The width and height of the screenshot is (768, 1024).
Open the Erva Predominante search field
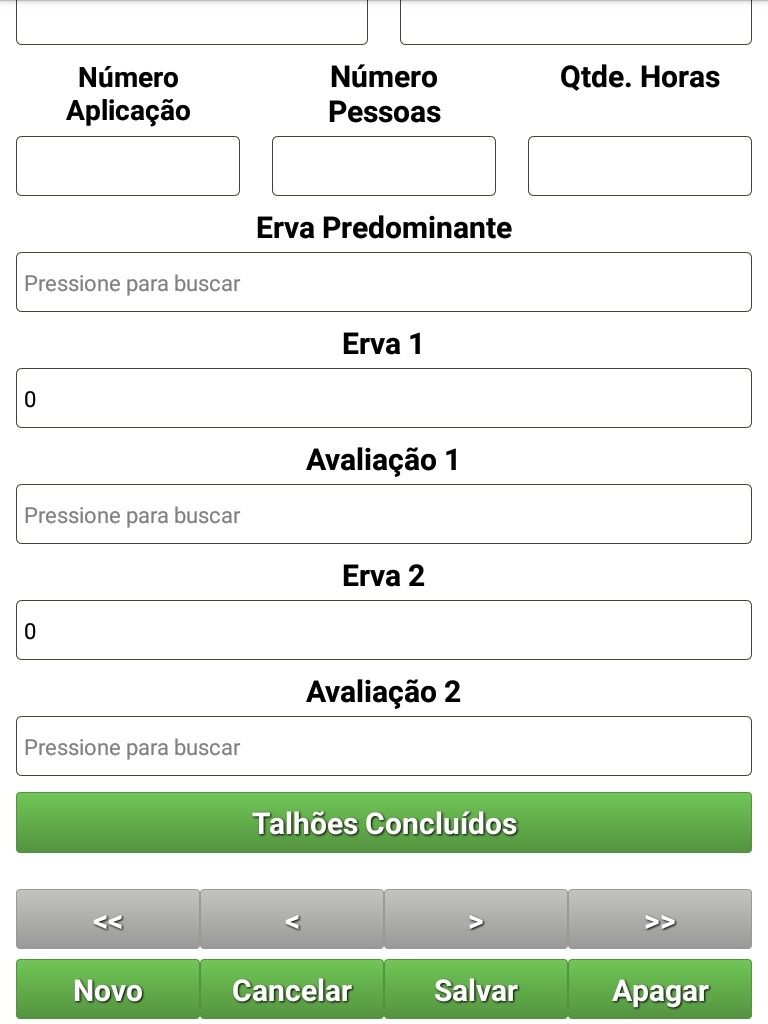coord(384,282)
